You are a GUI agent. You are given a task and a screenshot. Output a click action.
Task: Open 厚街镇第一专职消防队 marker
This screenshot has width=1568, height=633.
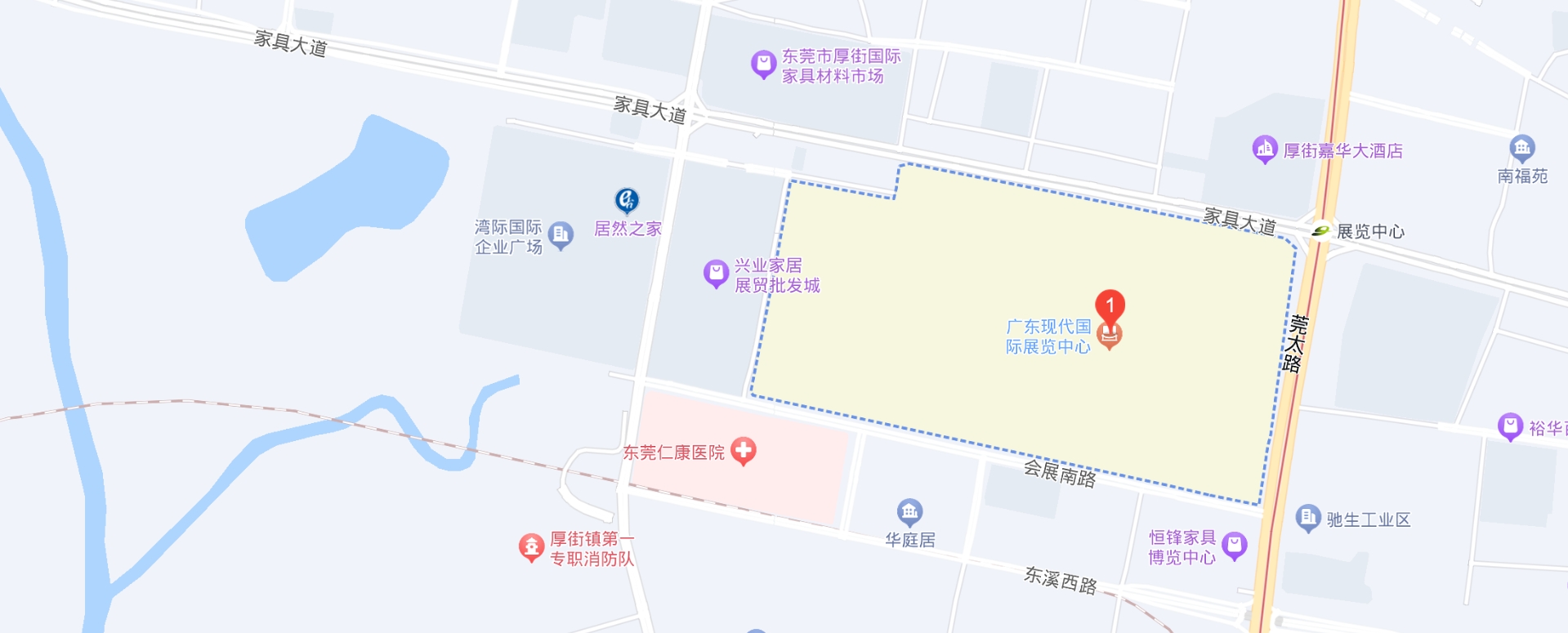point(531,547)
